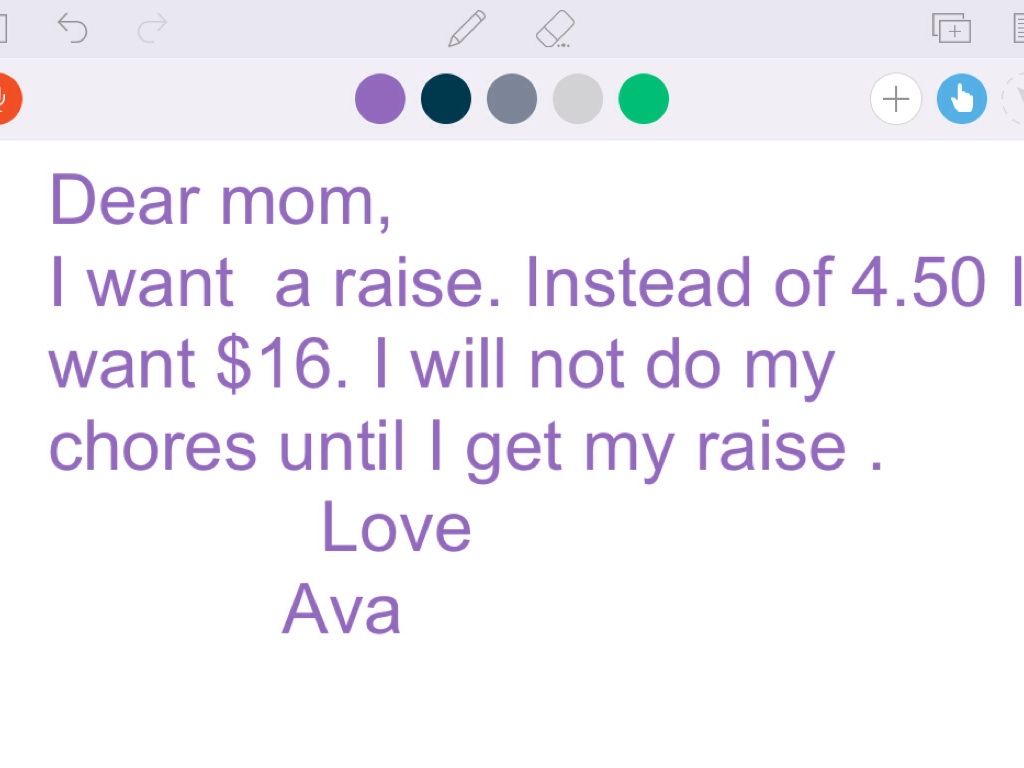Select the eraser tool
Image resolution: width=1024 pixels, height=768 pixels.
click(555, 28)
